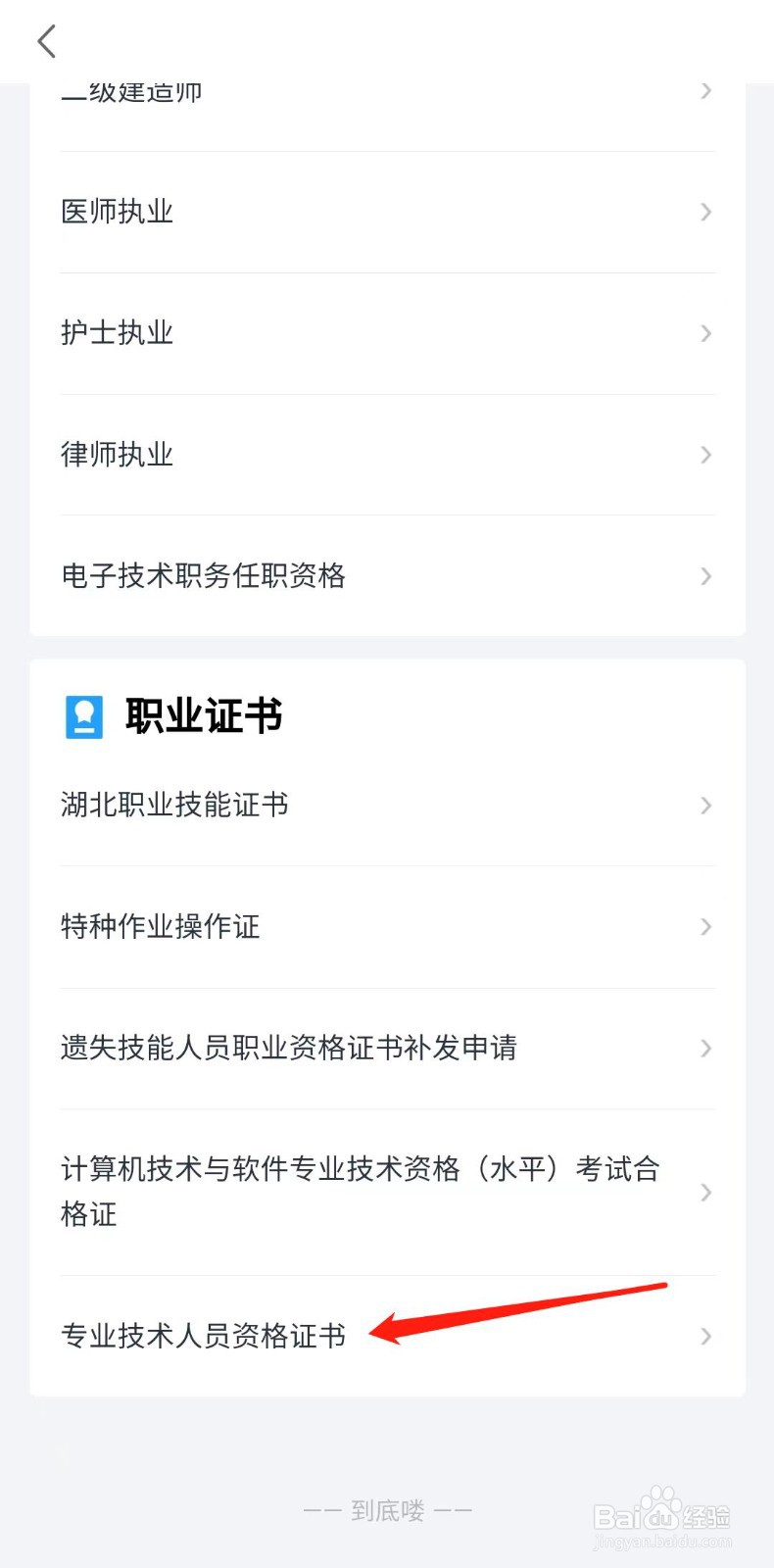This screenshot has width=774, height=1568.
Task: Expand the chevron beside 特种作业操作证
Action: (705, 927)
